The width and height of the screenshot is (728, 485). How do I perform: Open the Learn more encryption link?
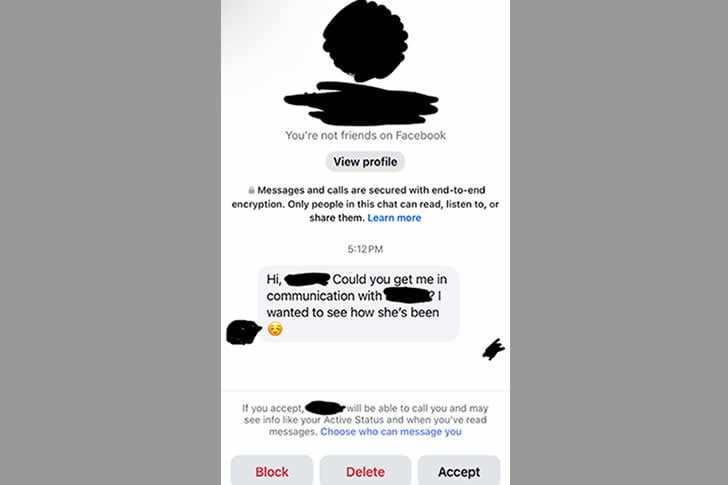point(394,218)
